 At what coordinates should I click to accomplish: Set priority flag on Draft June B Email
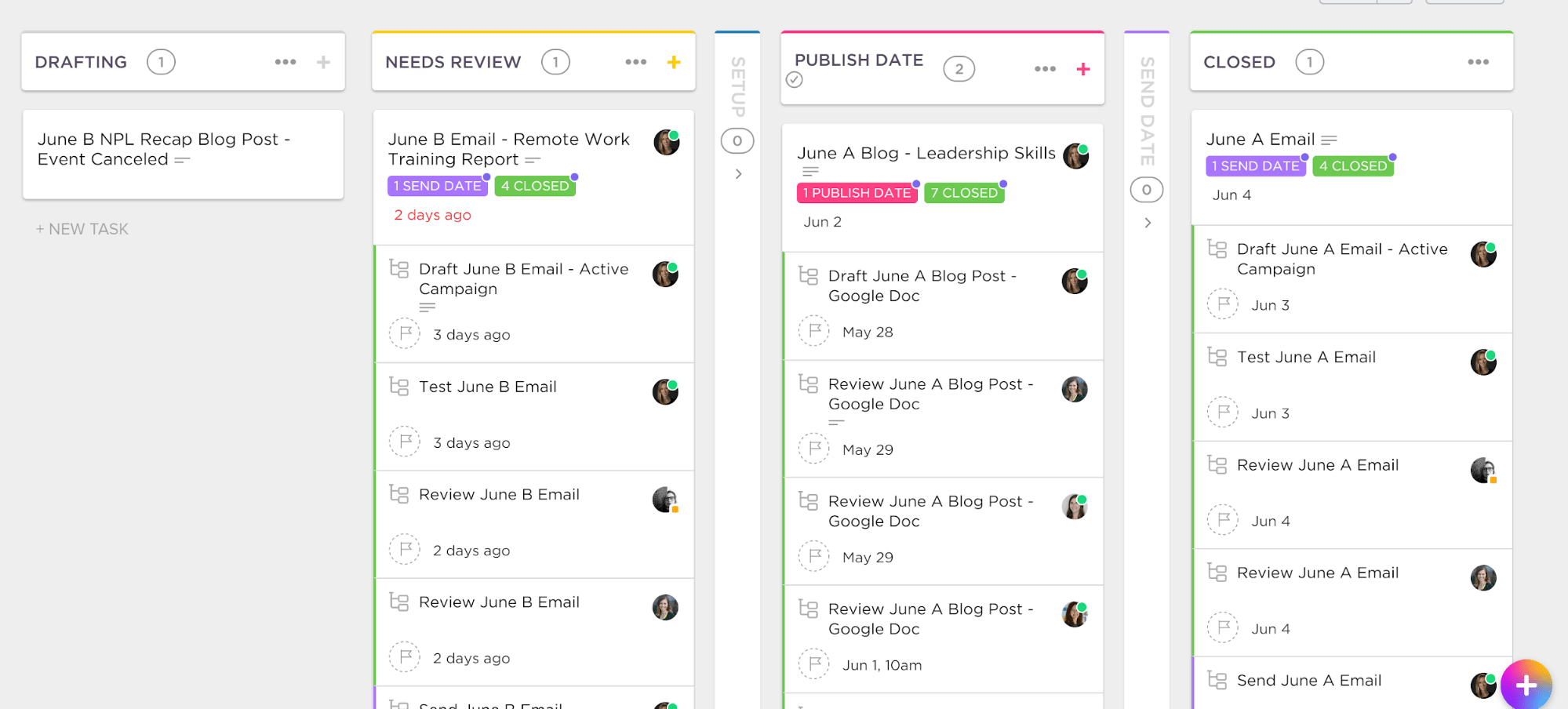(405, 334)
